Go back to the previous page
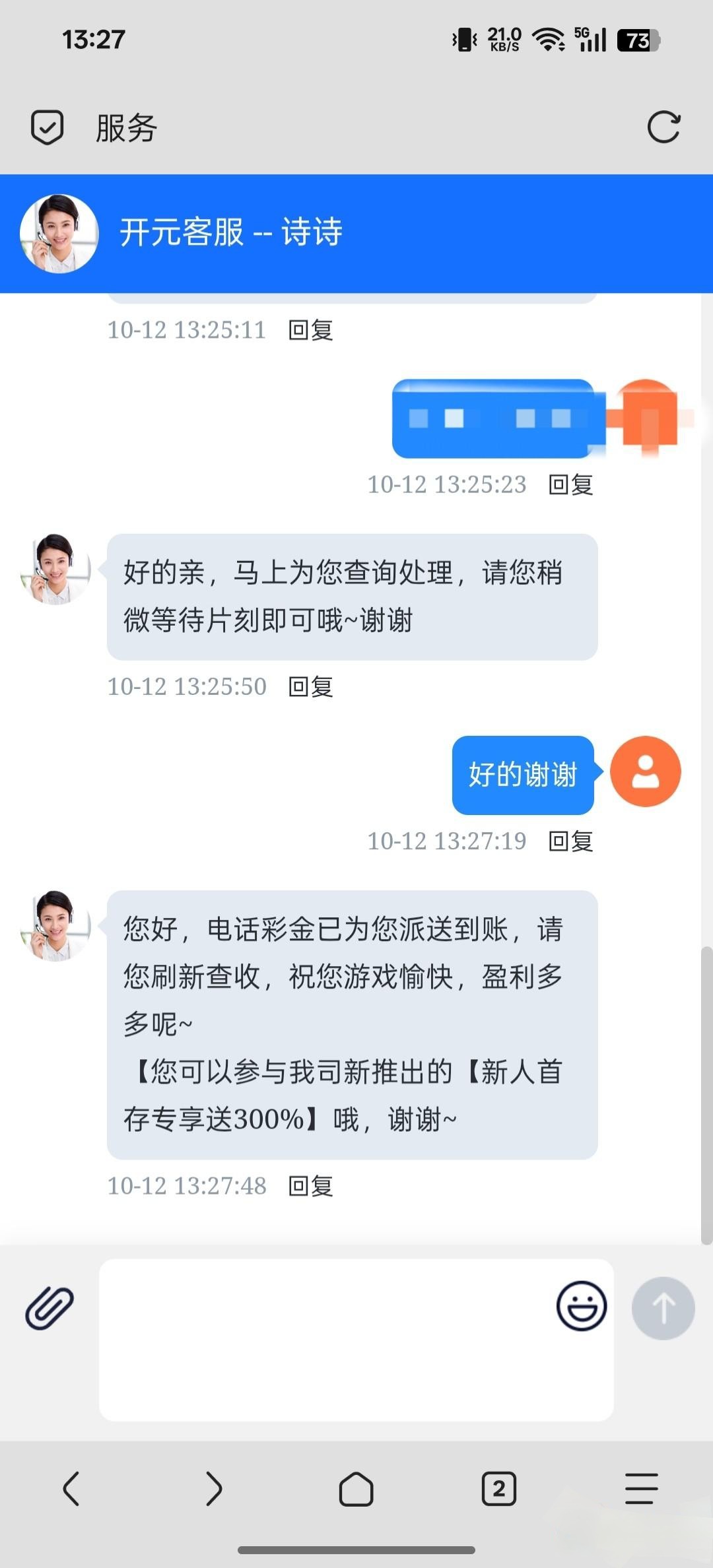The image size is (713, 1568). 71,1489
